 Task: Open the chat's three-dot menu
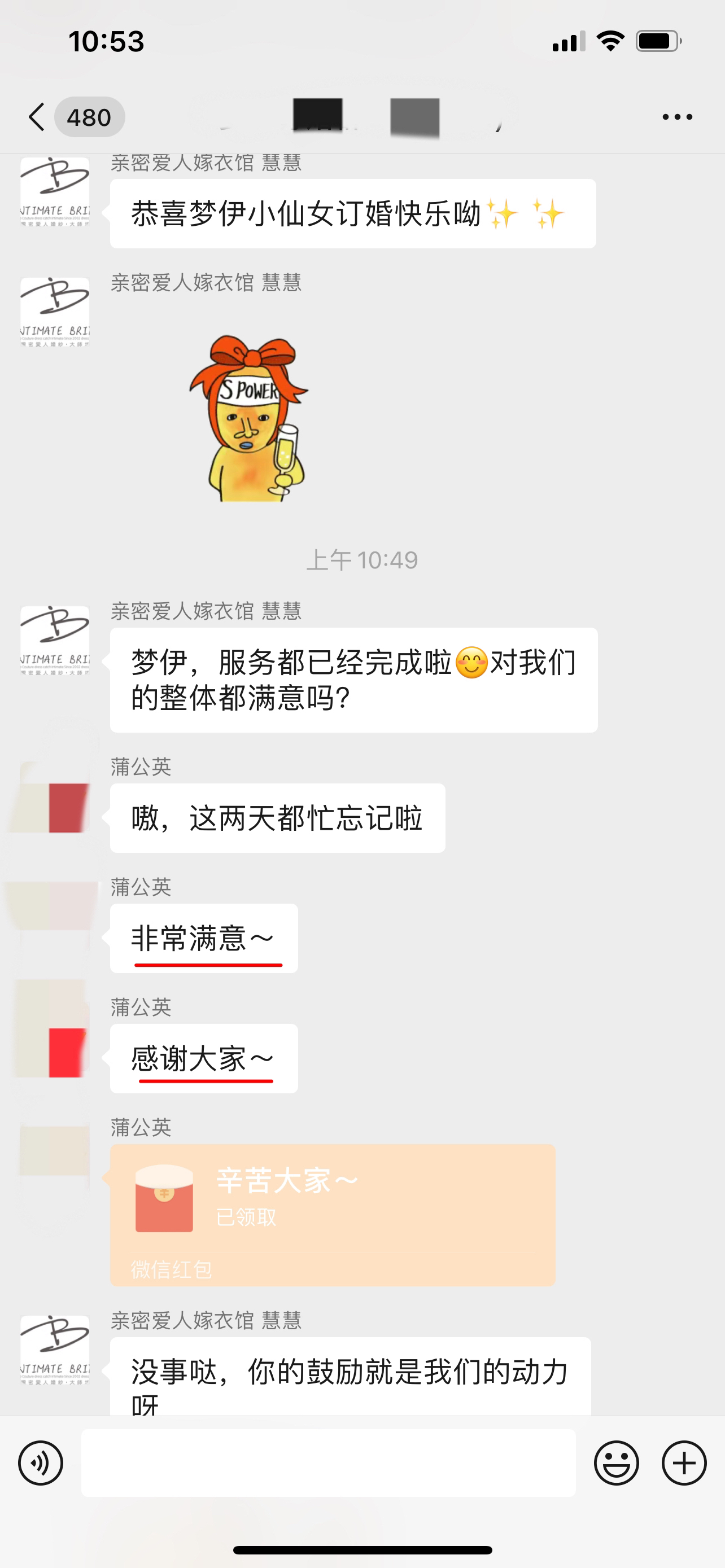click(677, 117)
